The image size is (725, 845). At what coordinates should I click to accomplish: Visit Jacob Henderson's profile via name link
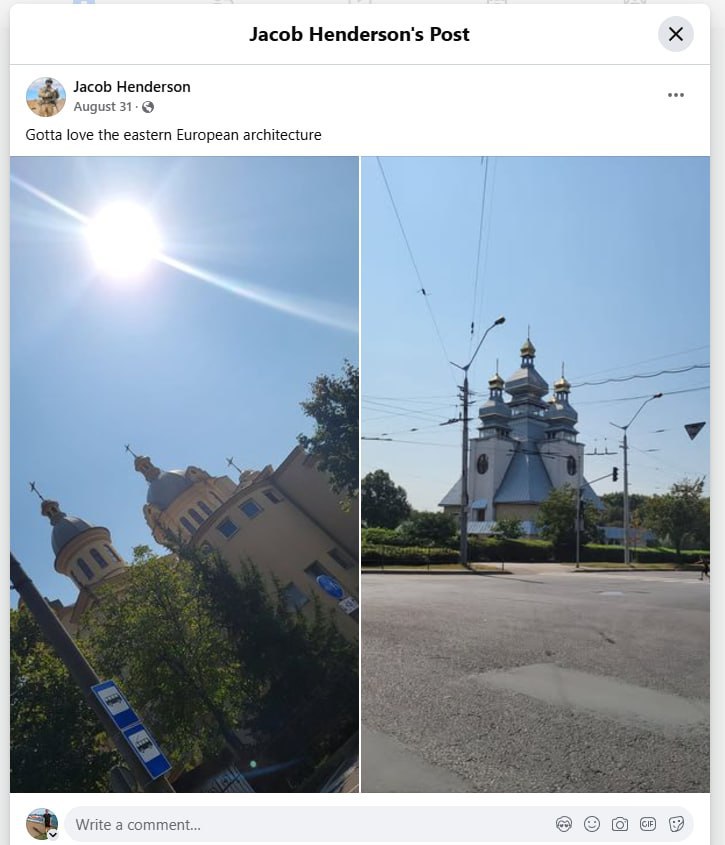click(131, 87)
